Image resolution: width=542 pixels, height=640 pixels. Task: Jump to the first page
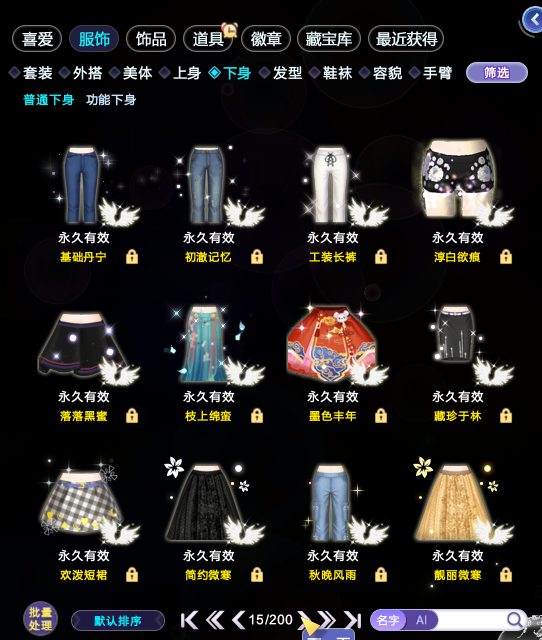pyautogui.click(x=189, y=620)
